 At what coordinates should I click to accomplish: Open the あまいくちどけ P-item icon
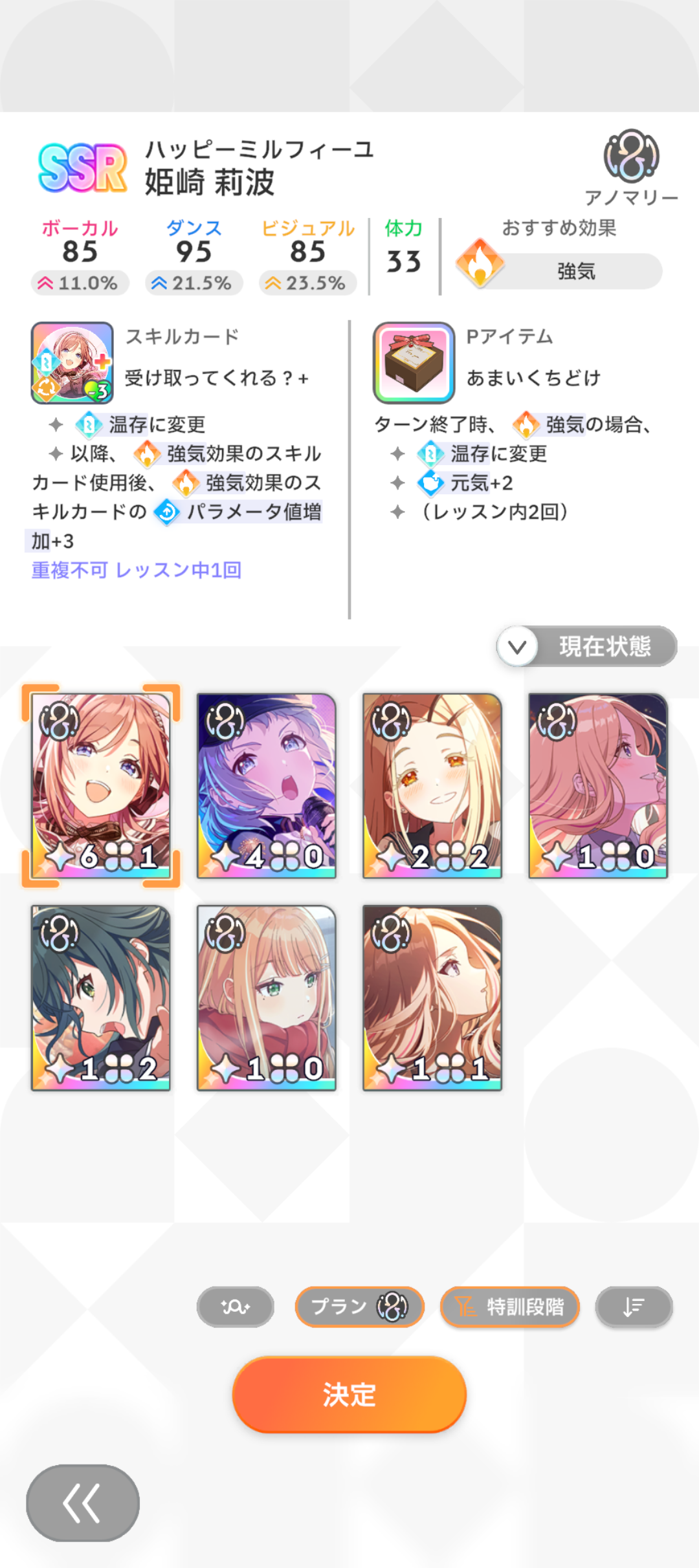click(414, 362)
